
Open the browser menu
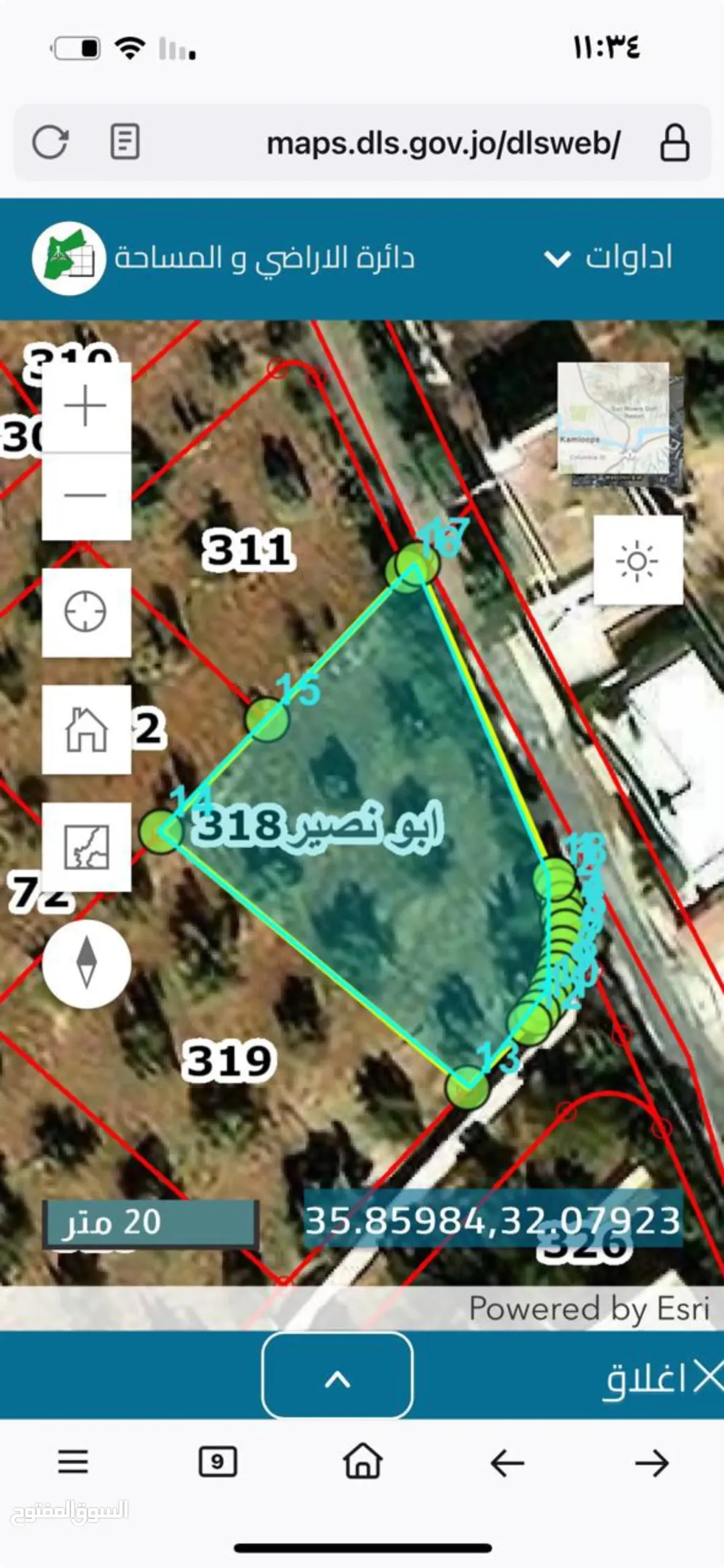click(x=73, y=1461)
